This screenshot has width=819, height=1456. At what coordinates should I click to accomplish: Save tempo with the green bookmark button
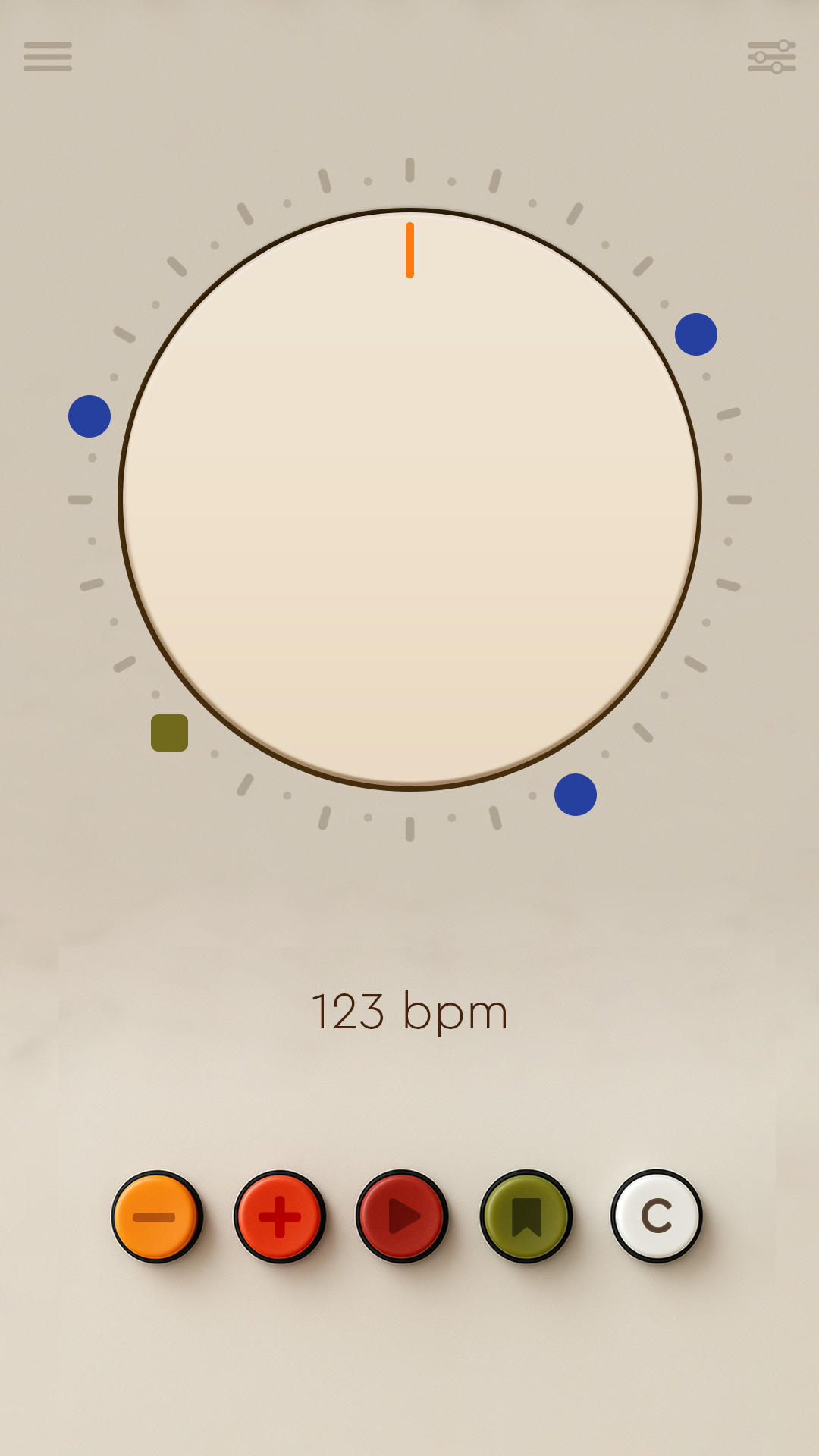pyautogui.click(x=526, y=1216)
